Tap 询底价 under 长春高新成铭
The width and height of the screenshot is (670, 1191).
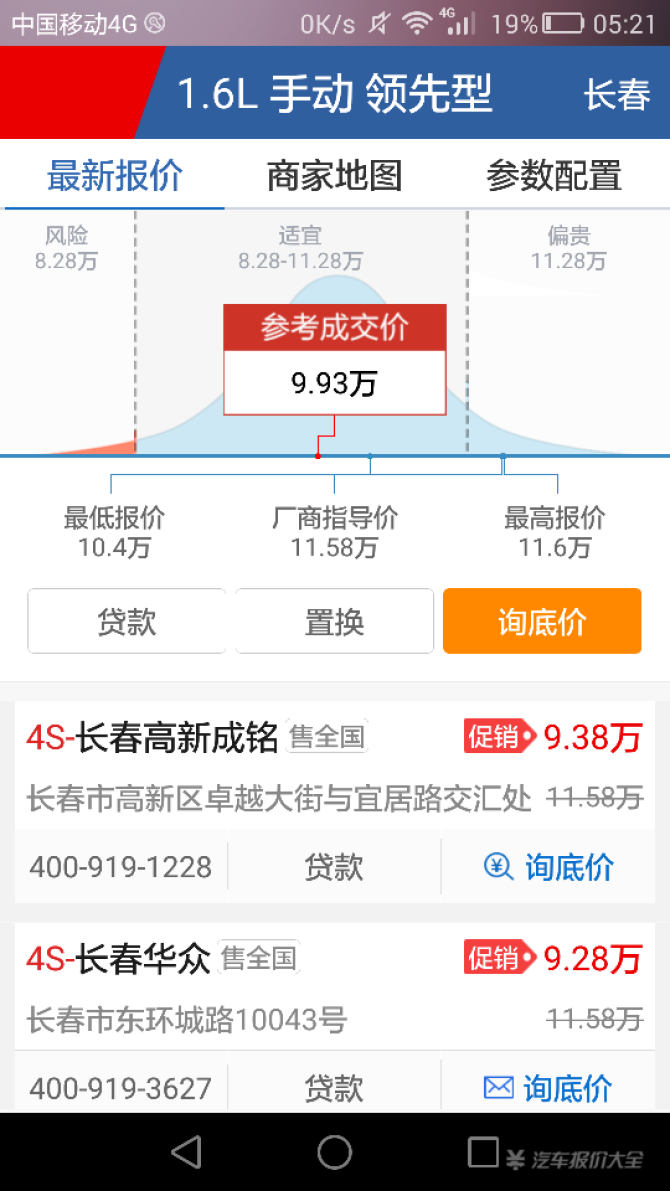[548, 867]
